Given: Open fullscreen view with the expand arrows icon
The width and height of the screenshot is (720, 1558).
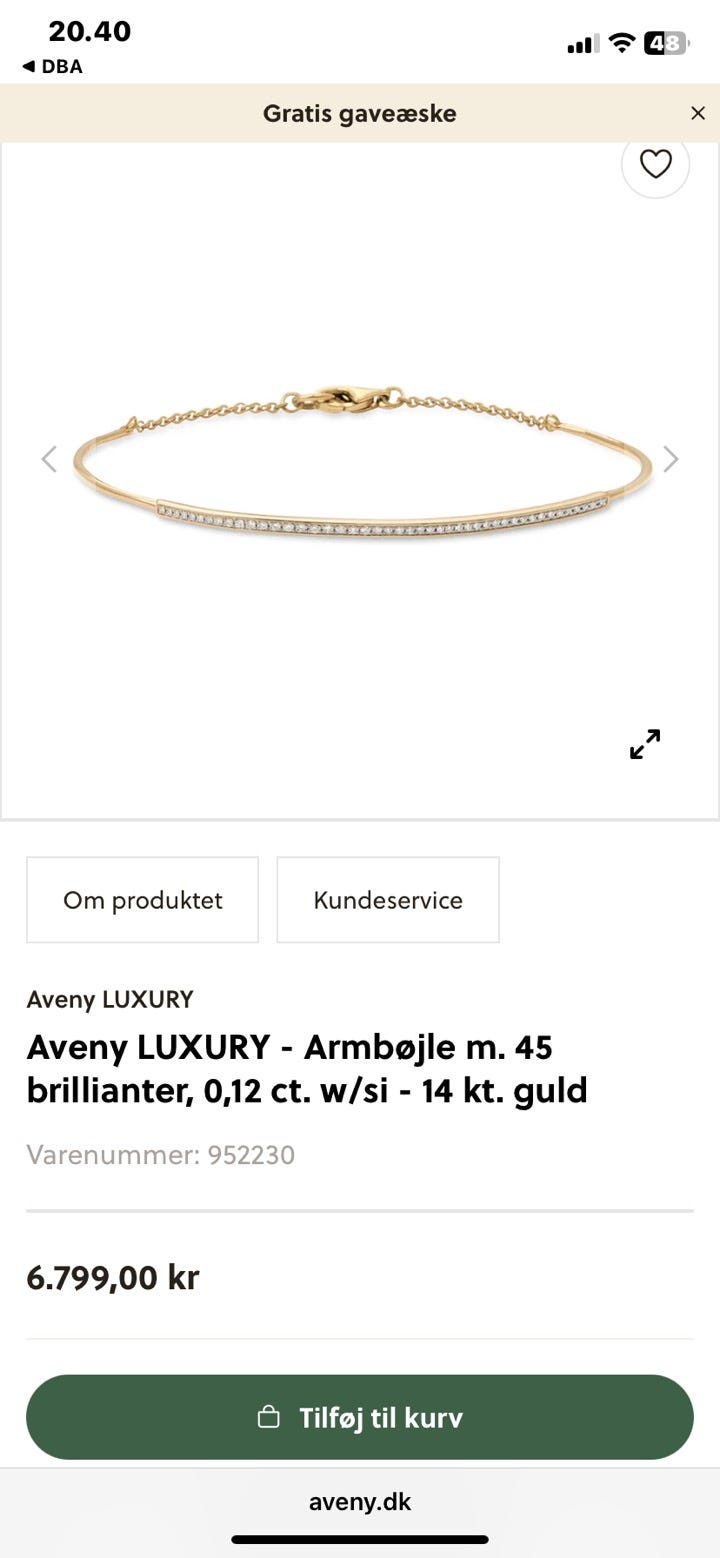Looking at the screenshot, I should click(x=645, y=744).
